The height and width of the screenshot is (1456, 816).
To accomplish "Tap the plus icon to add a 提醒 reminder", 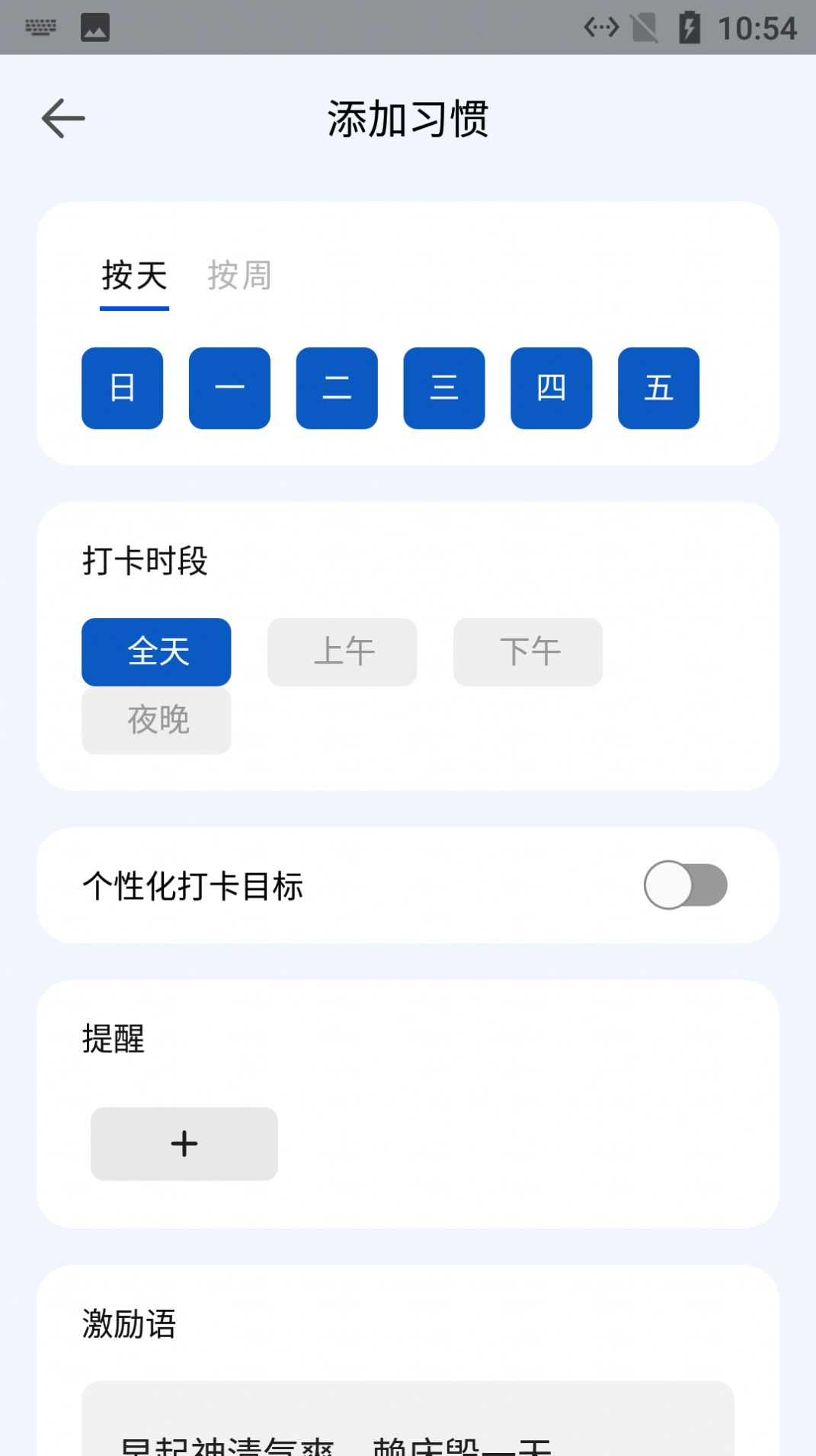I will tap(184, 1144).
